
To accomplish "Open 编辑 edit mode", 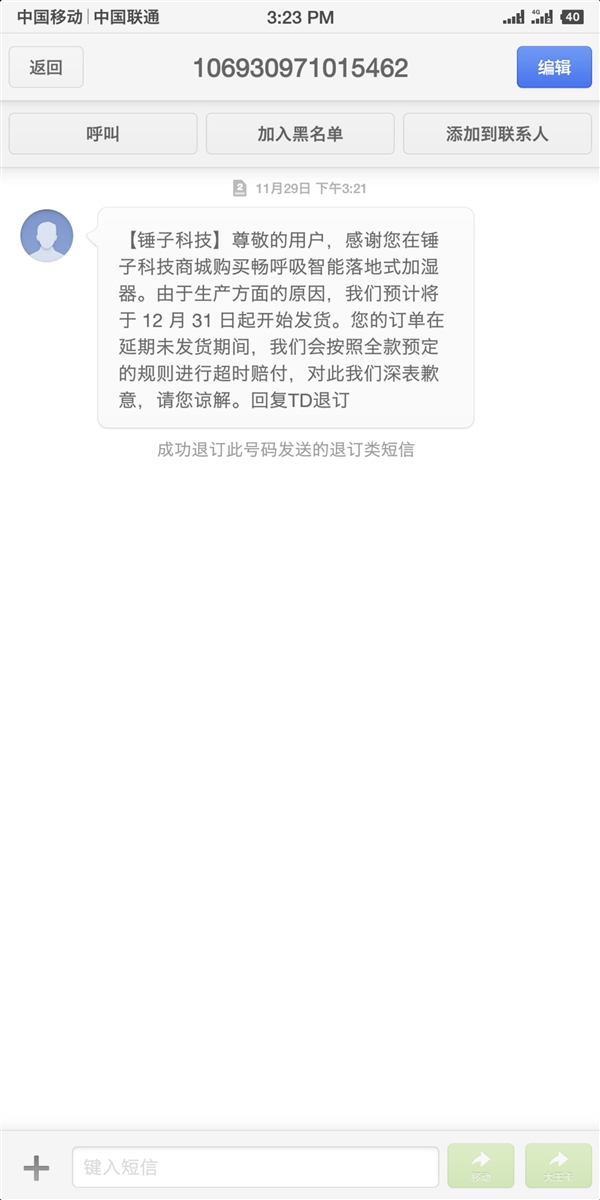I will click(x=554, y=68).
